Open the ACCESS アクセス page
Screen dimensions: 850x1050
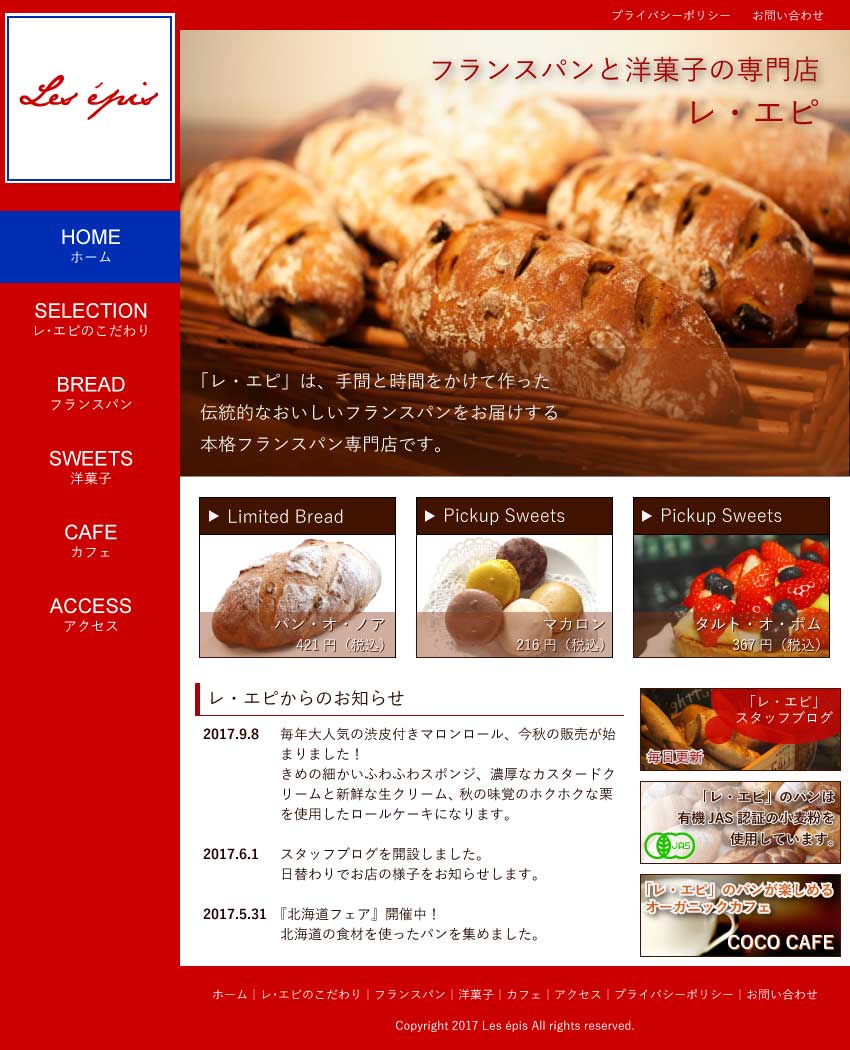click(90, 614)
